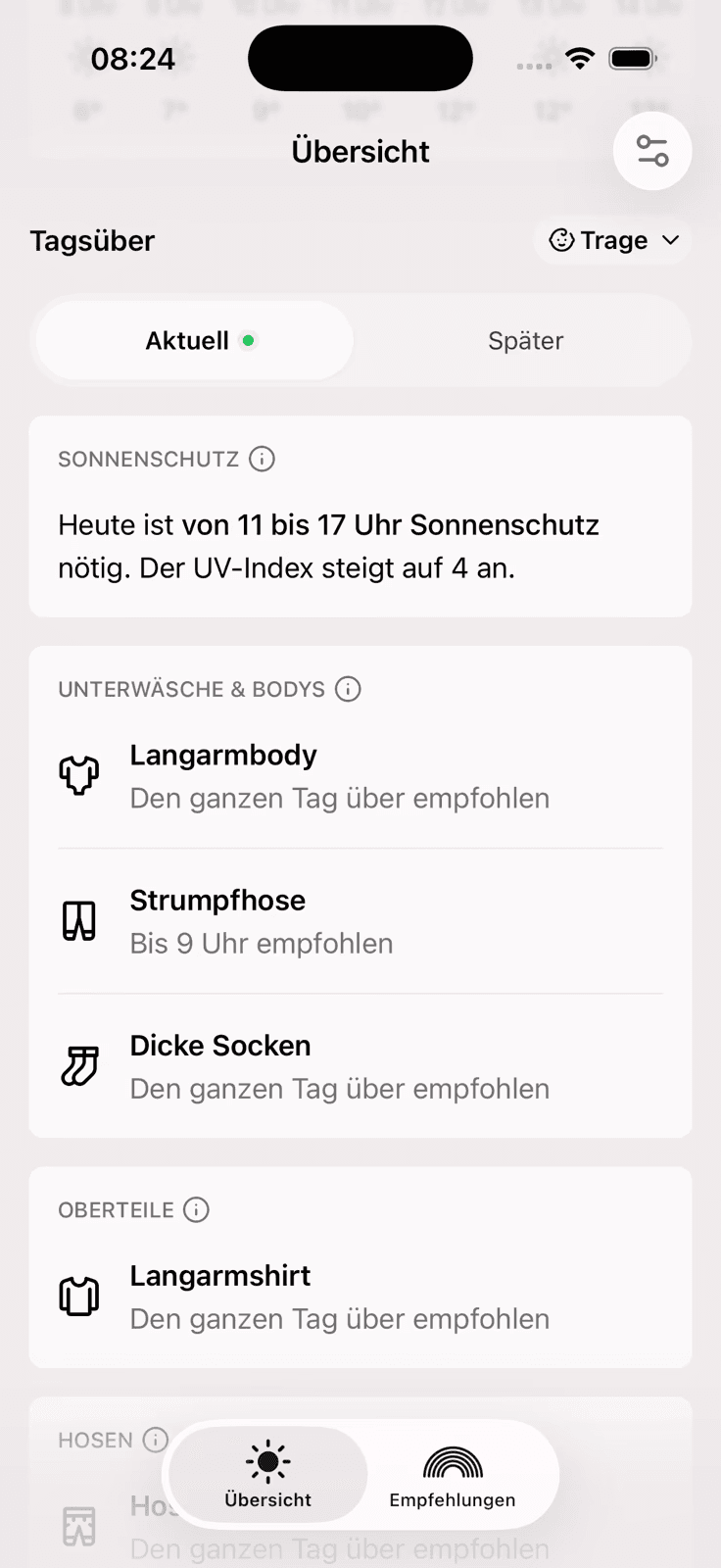
Task: Switch to the Empfehlungen tab
Action: pyautogui.click(x=453, y=1475)
